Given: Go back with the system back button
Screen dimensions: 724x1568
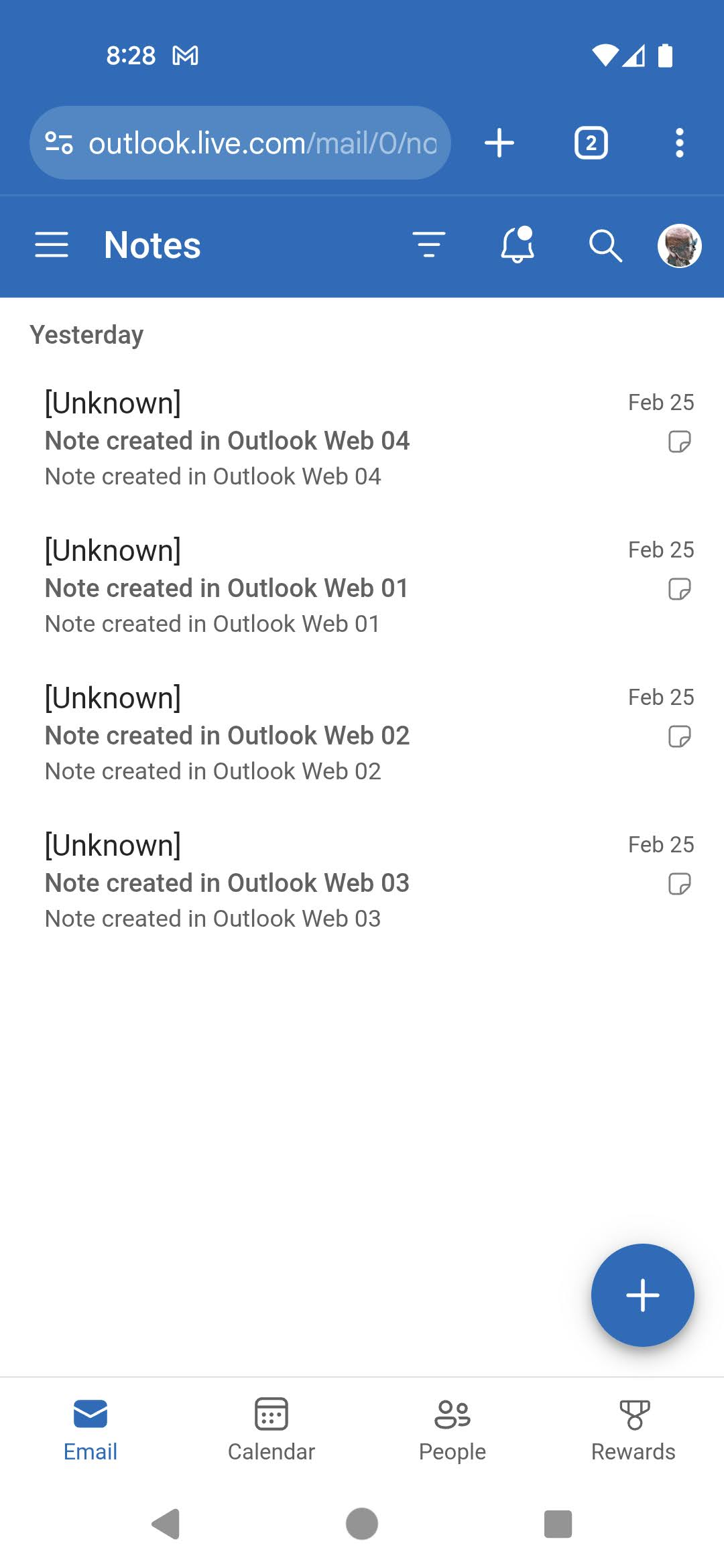Looking at the screenshot, I should coord(166,1524).
